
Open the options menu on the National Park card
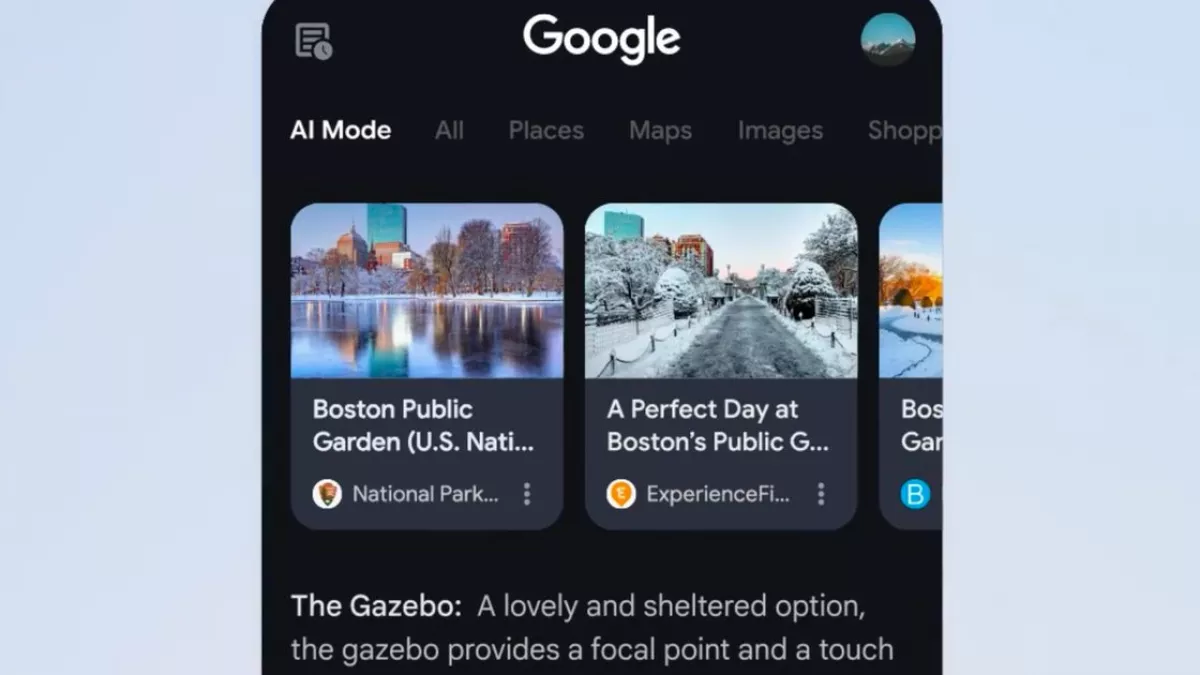(527, 494)
